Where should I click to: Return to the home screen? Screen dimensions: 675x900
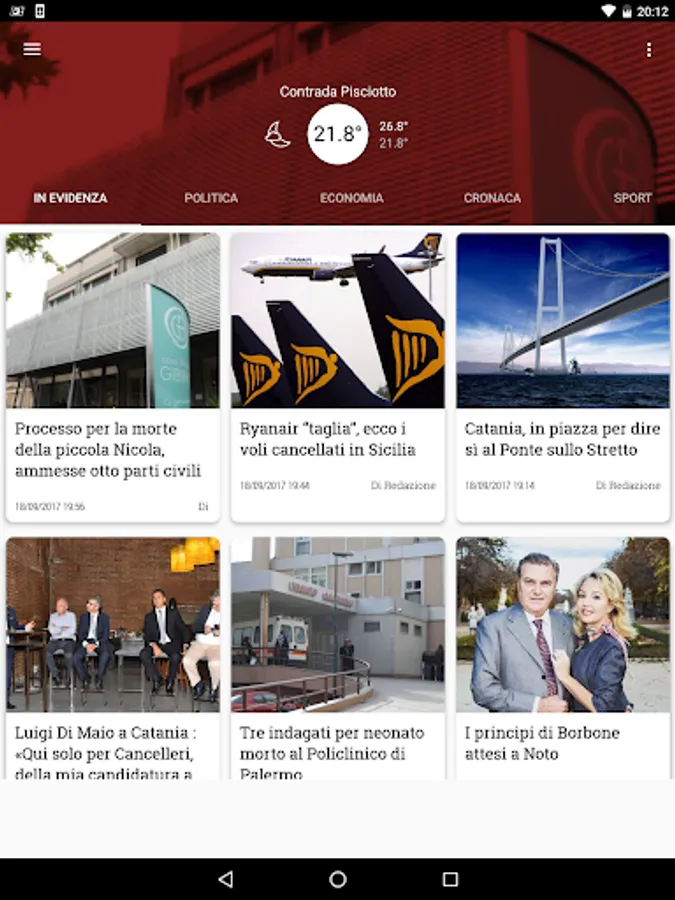pyautogui.click(x=338, y=879)
